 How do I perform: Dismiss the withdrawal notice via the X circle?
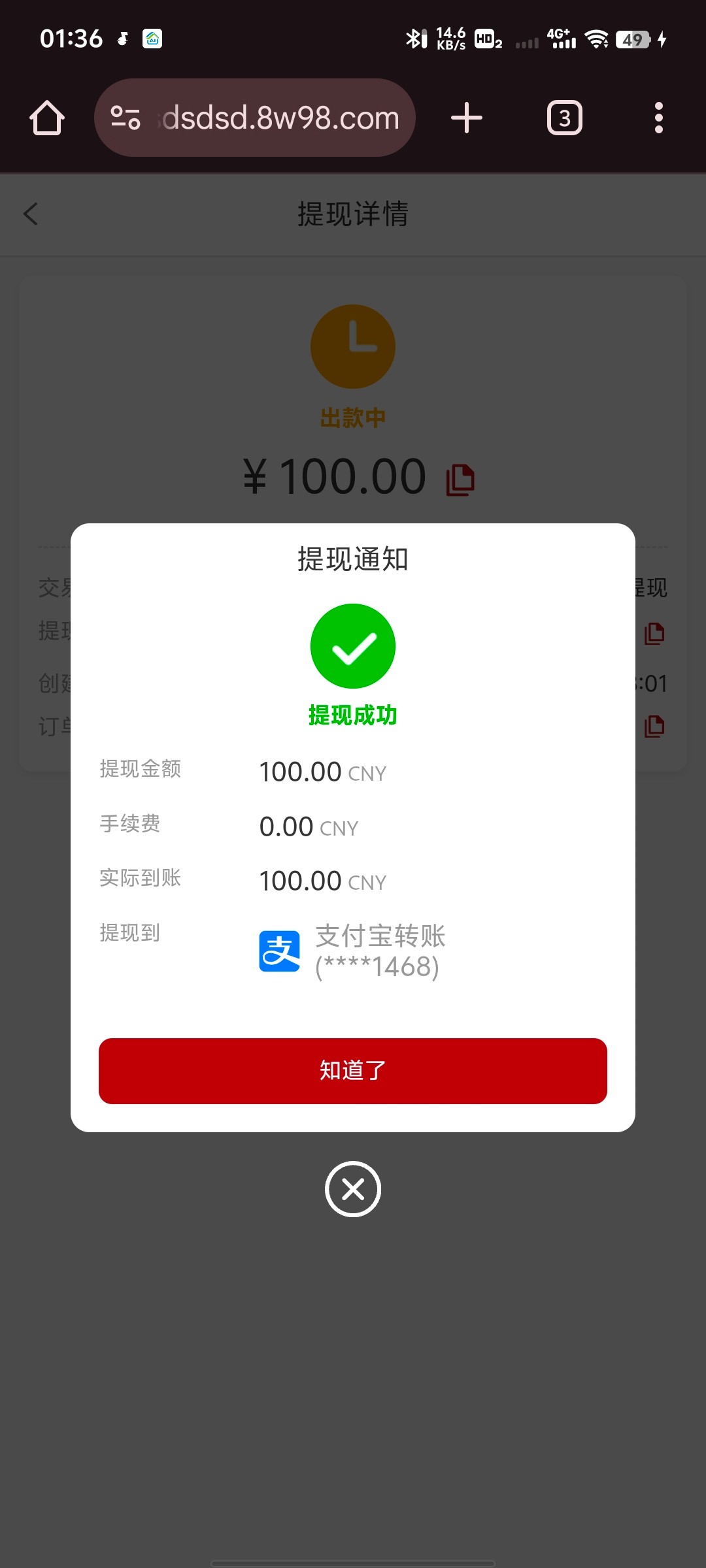[353, 1189]
